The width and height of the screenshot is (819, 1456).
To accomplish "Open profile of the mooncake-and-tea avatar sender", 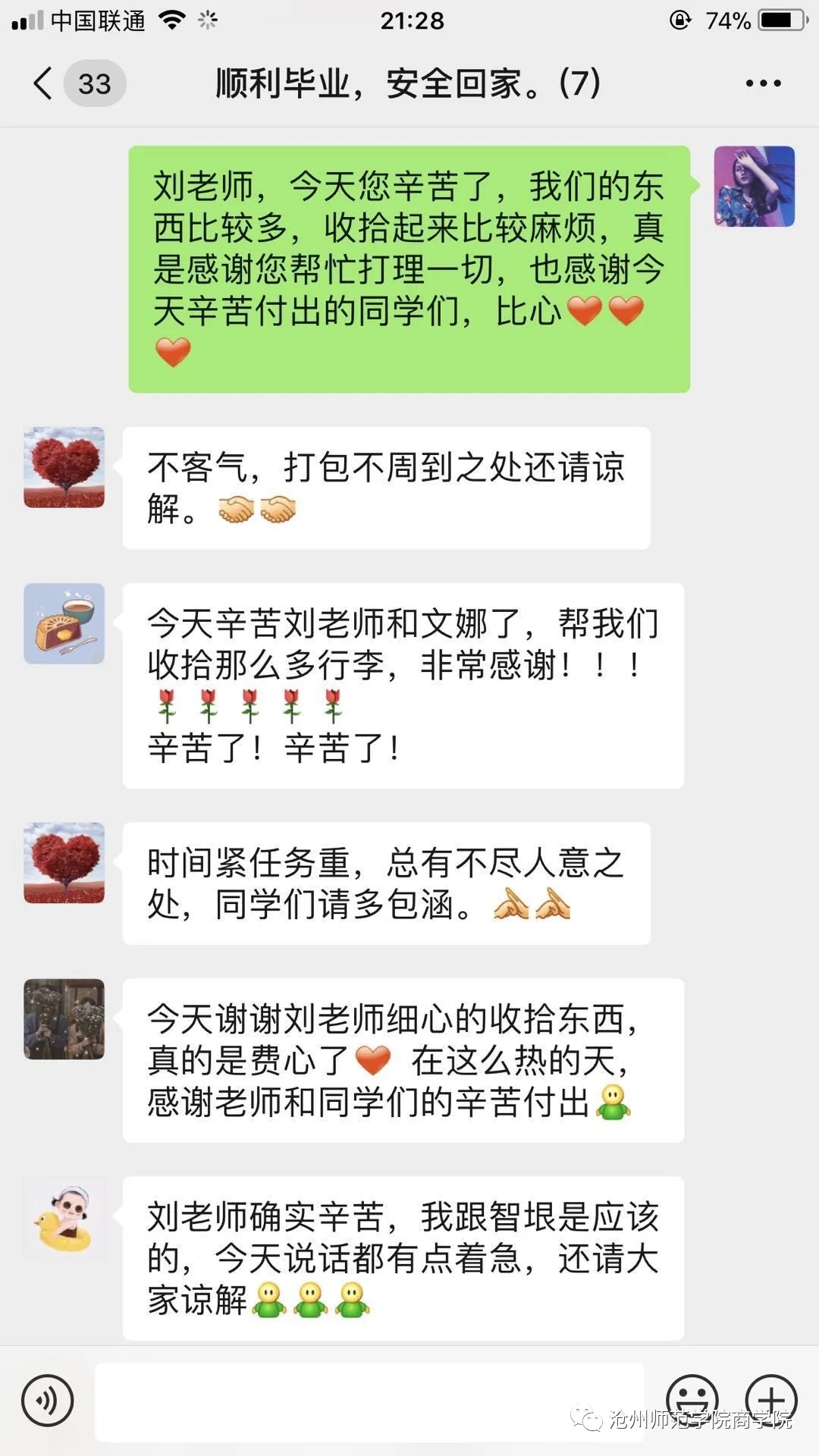I will (x=64, y=623).
